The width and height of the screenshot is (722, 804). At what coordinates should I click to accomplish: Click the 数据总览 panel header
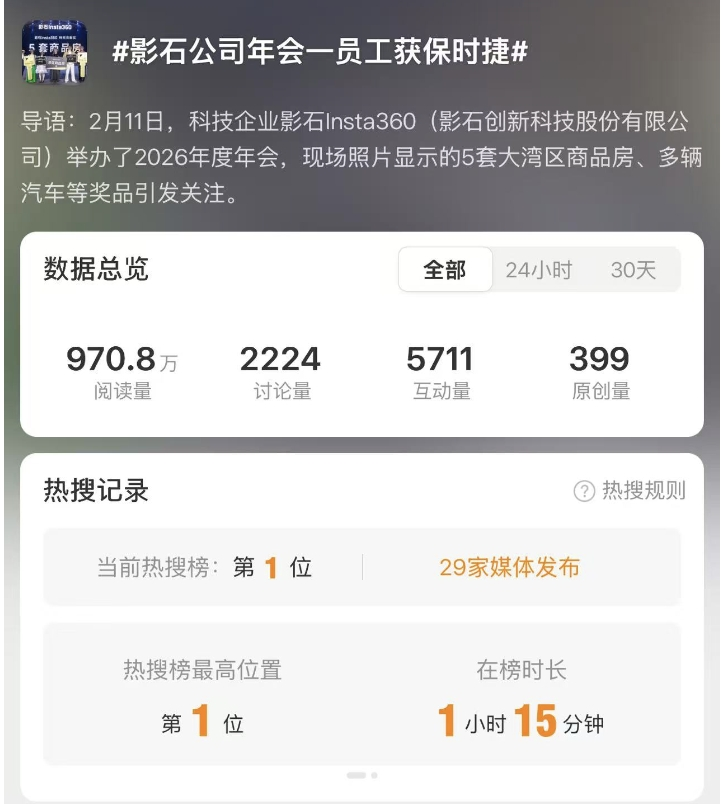94,269
